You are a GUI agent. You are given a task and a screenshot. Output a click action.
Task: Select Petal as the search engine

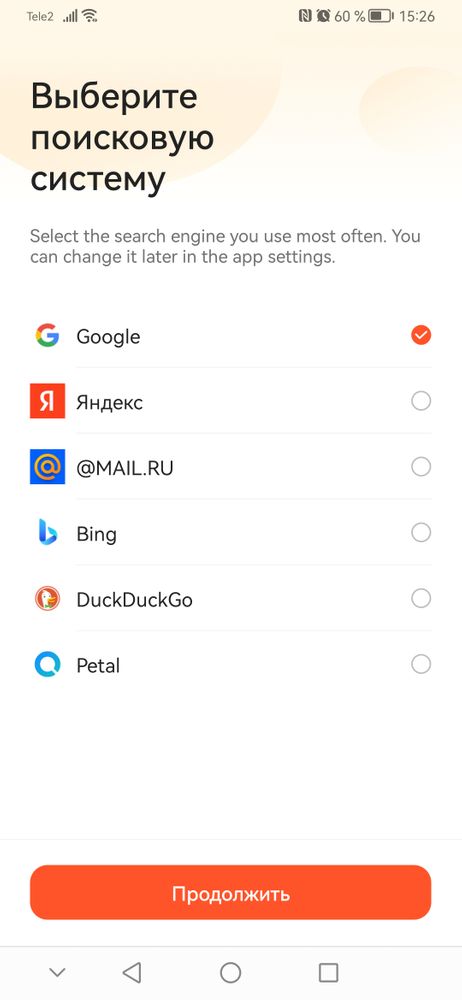[231, 665]
